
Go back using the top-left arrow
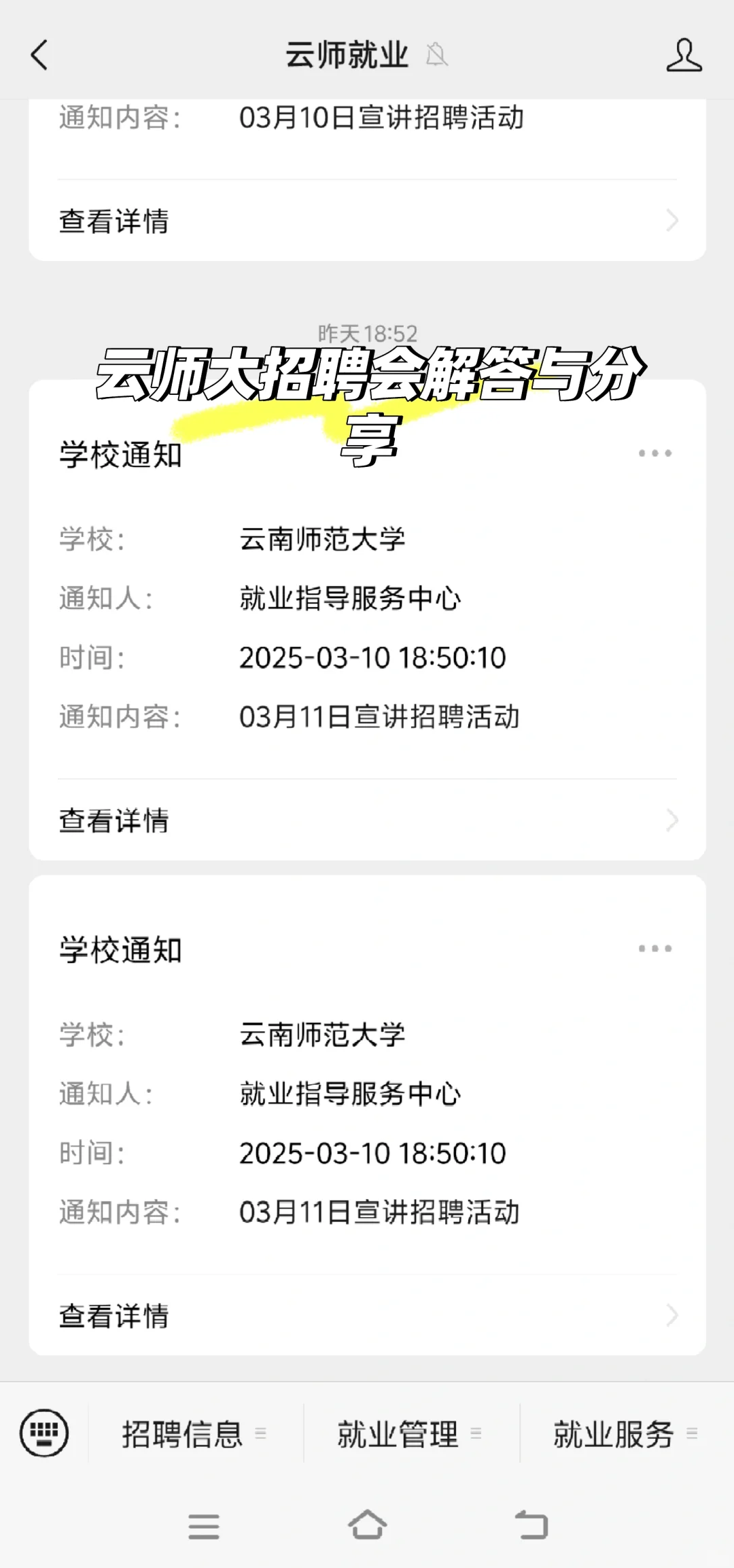[x=39, y=55]
